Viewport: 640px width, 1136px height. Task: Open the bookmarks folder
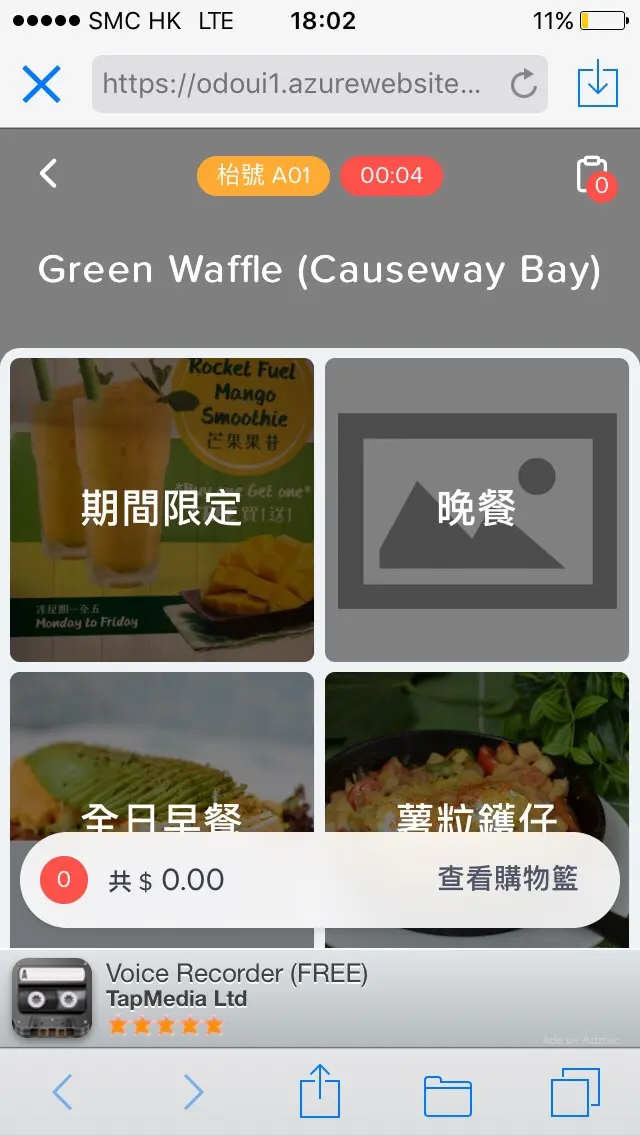point(448,1094)
